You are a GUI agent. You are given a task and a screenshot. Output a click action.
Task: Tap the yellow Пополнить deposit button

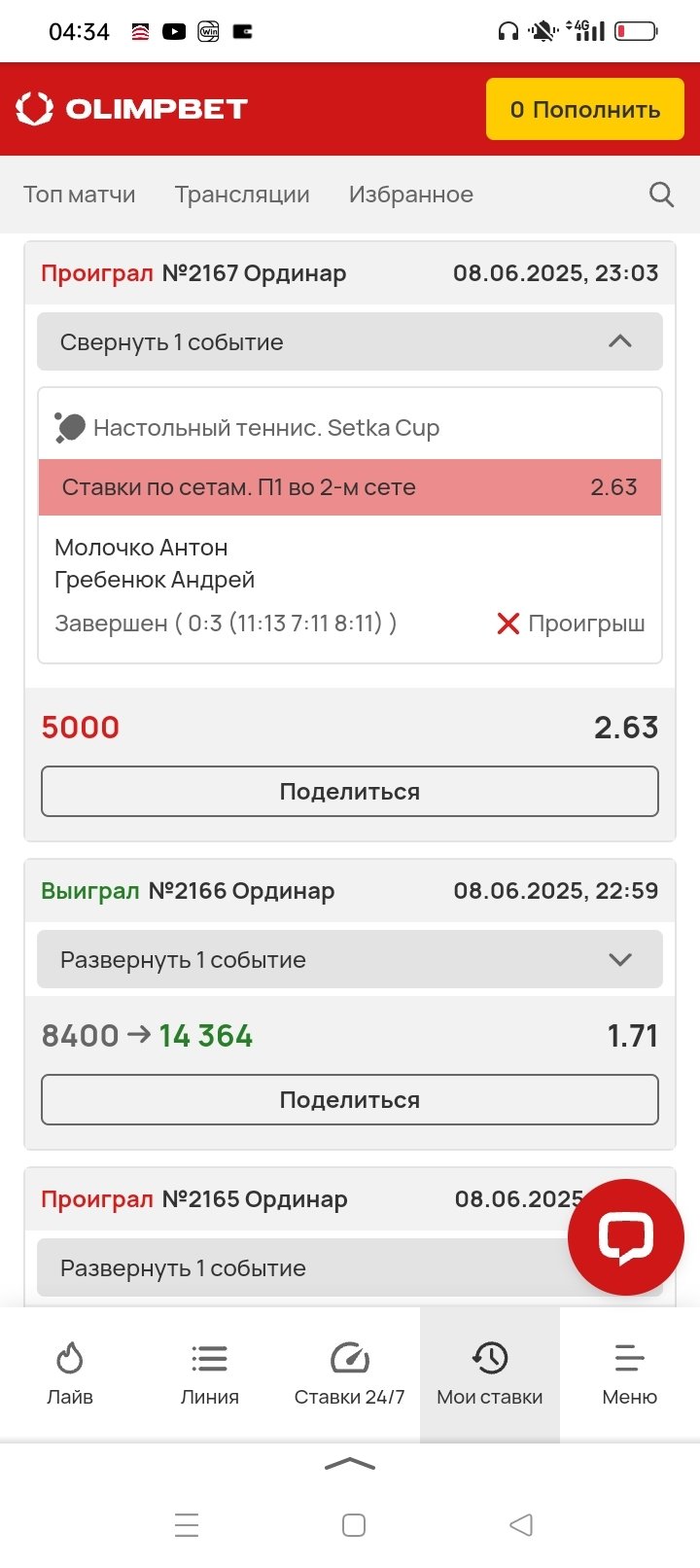585,109
